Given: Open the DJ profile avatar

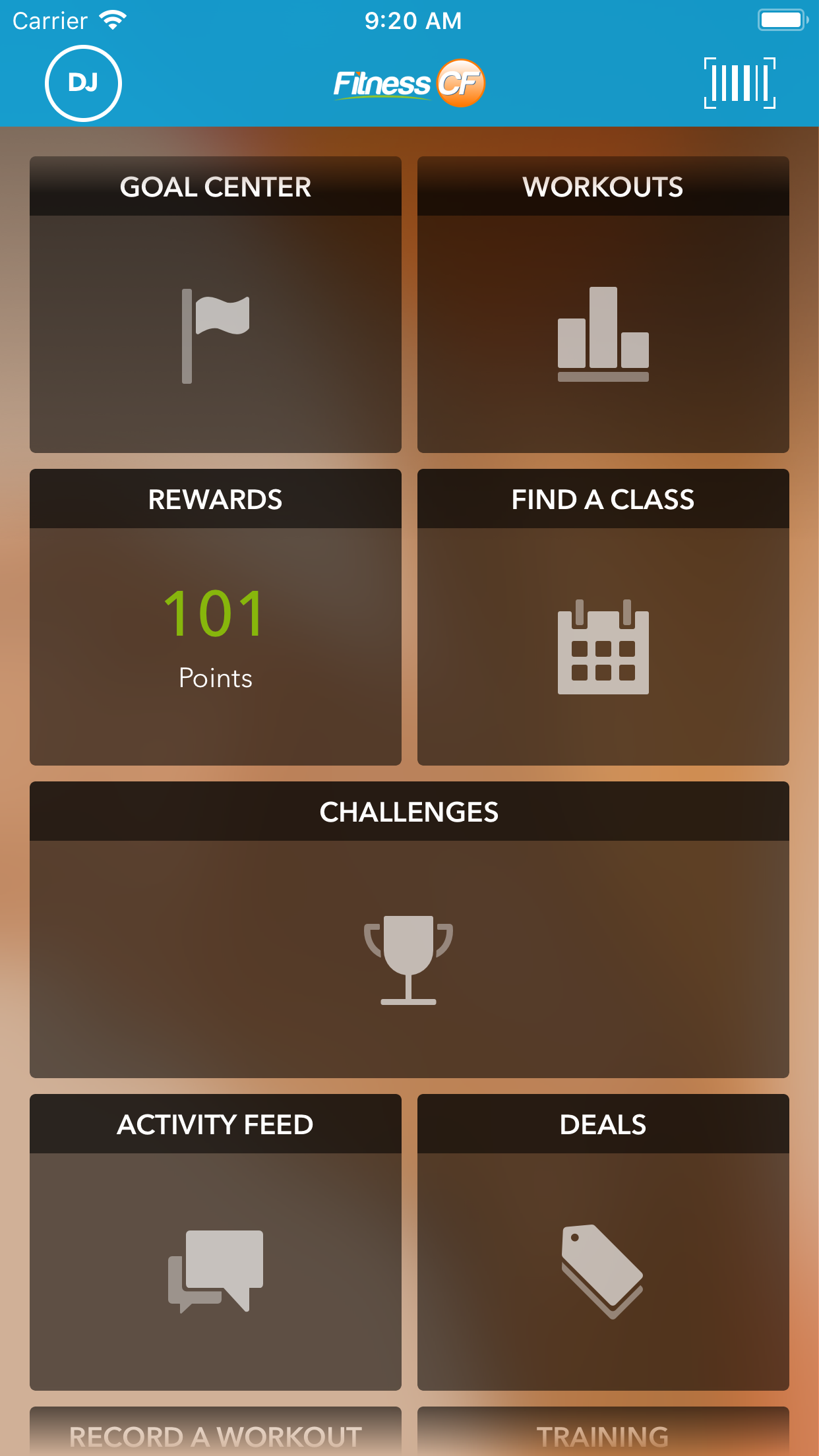Looking at the screenshot, I should coord(83,83).
